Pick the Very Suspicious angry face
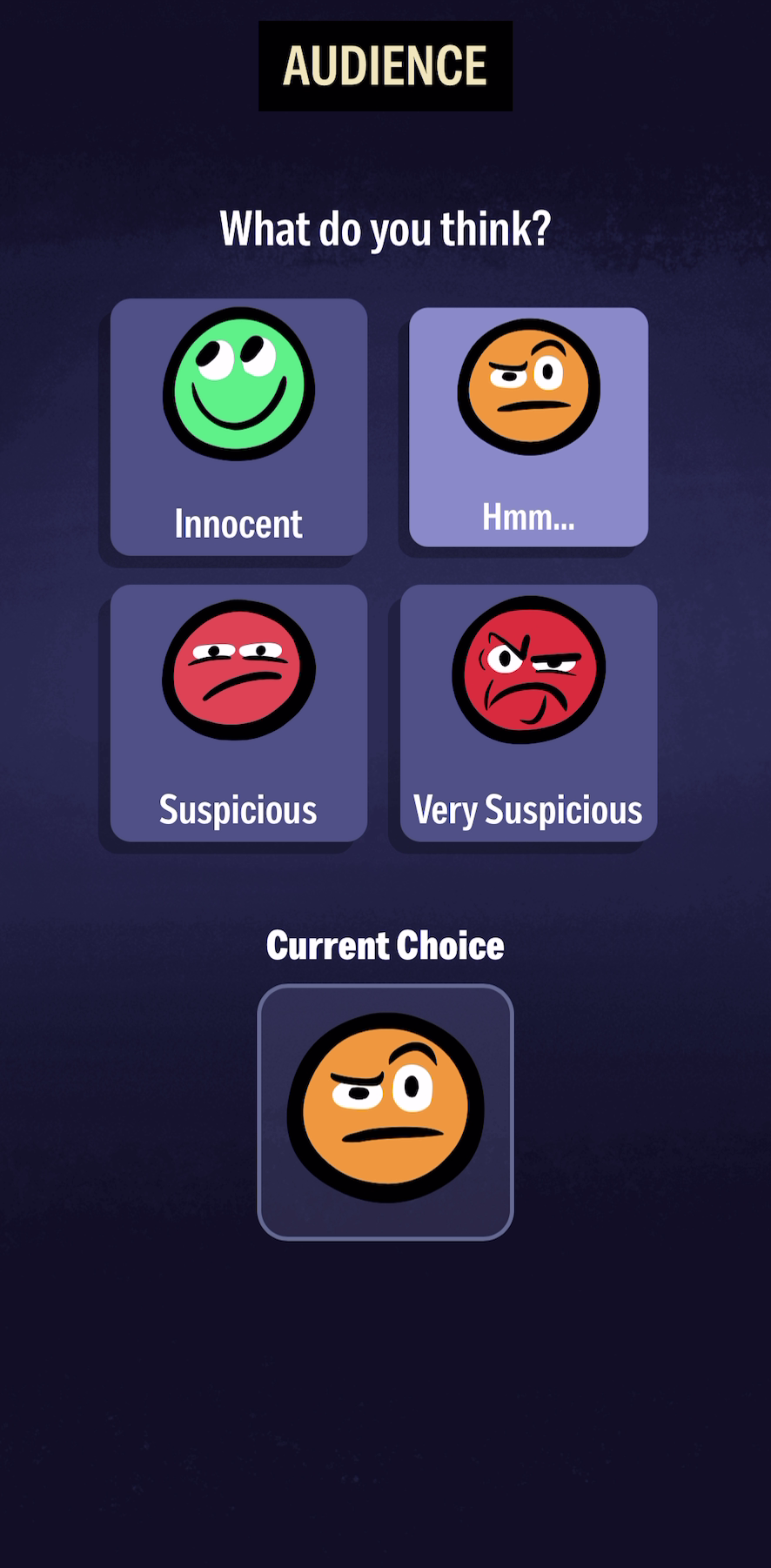 (x=528, y=713)
